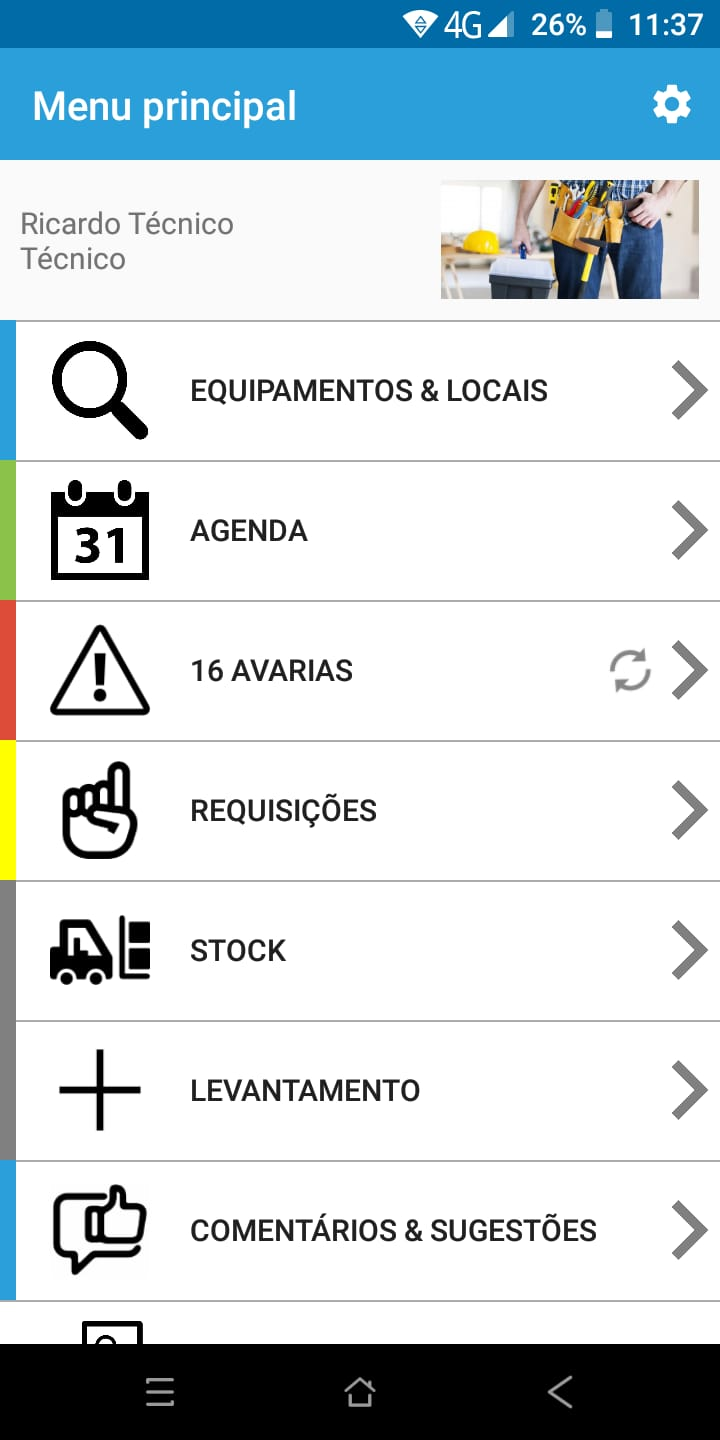Tap the system home button
This screenshot has width=720, height=1440.
point(359,1392)
